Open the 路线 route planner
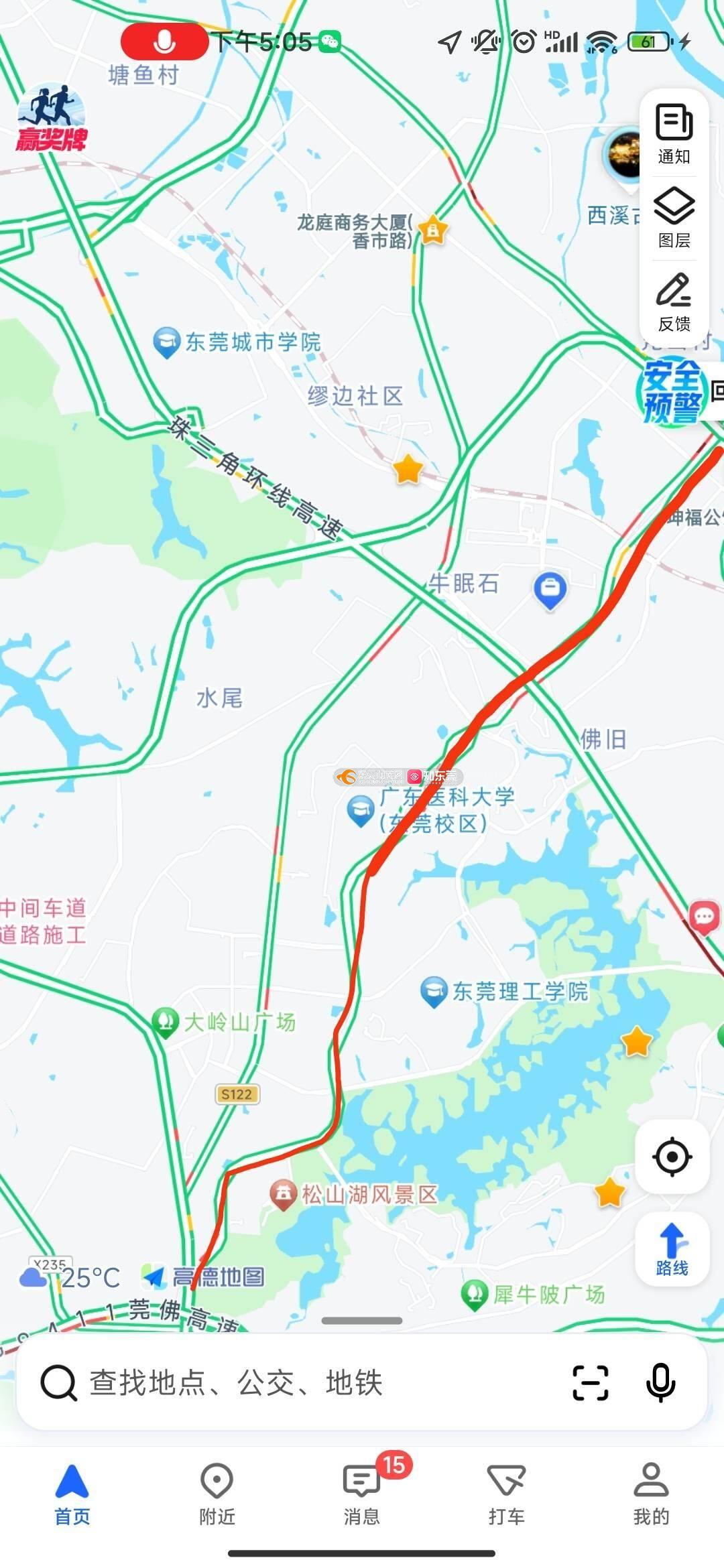Image resolution: width=724 pixels, height=1568 pixels. 672,1248
